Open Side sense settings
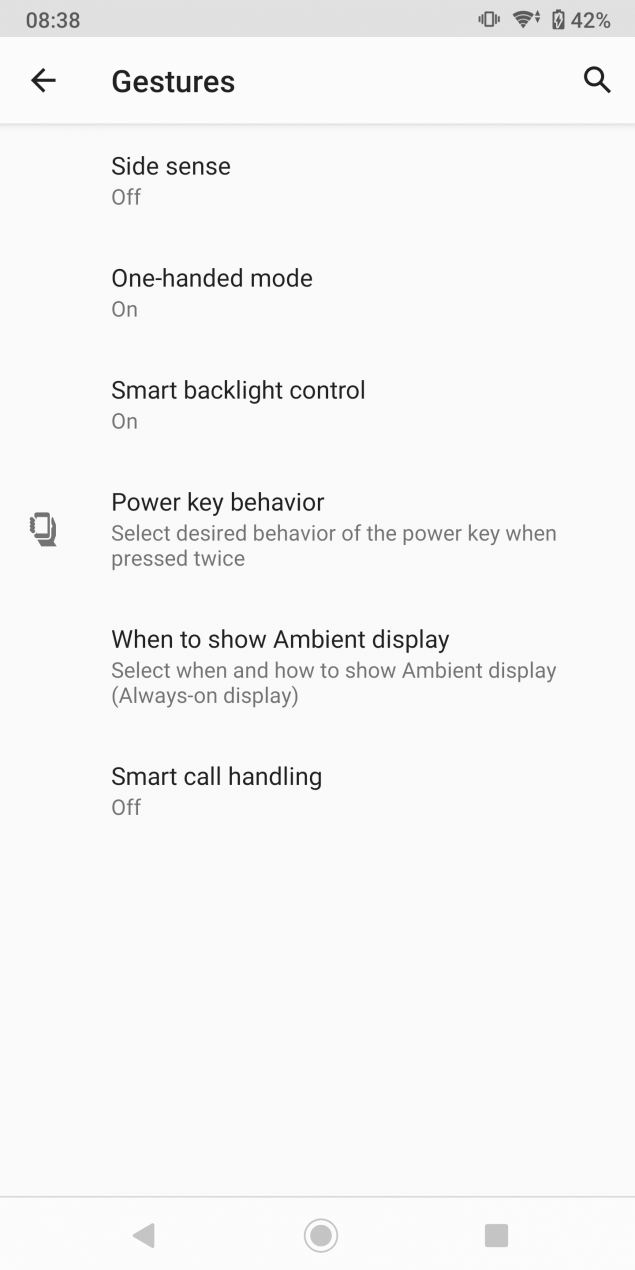This screenshot has width=635, height=1270. (x=317, y=181)
